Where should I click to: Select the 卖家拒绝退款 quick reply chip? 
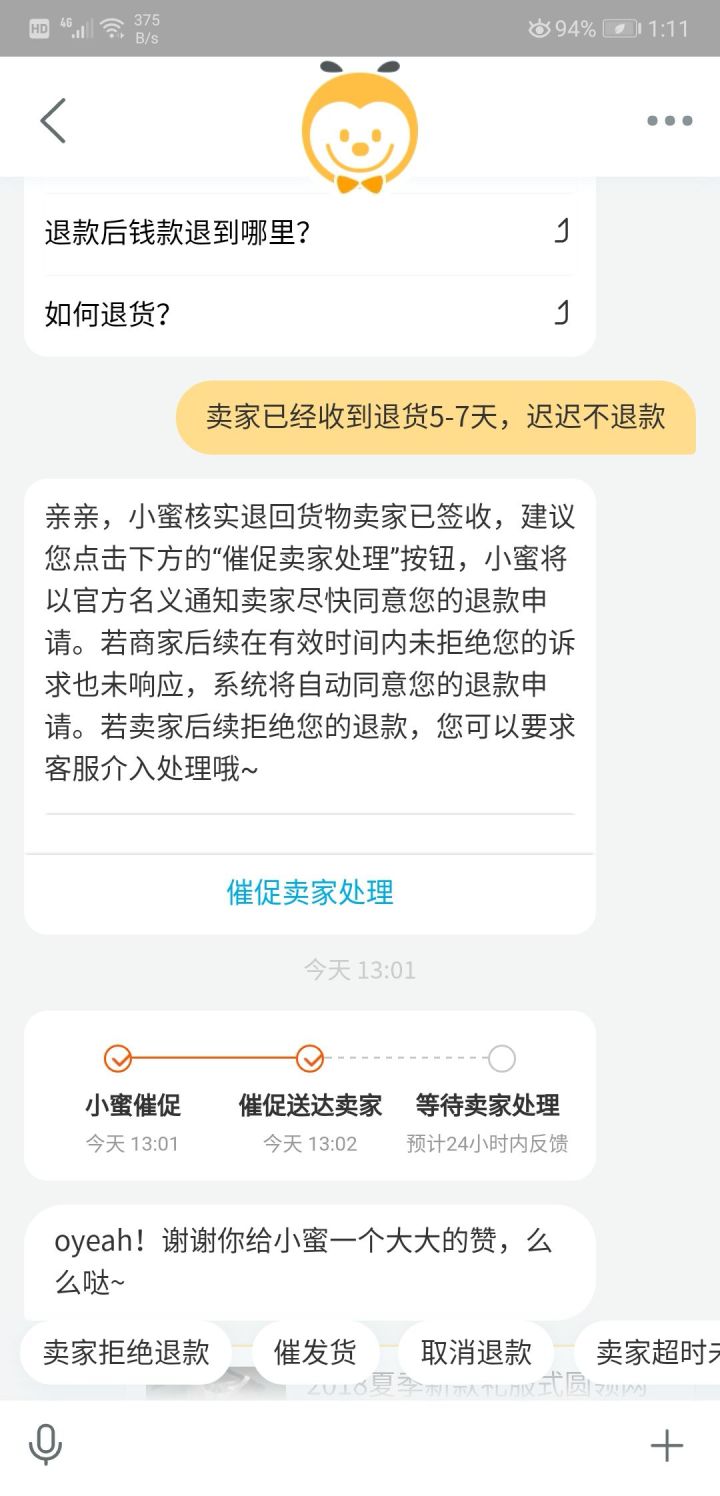(x=126, y=1353)
